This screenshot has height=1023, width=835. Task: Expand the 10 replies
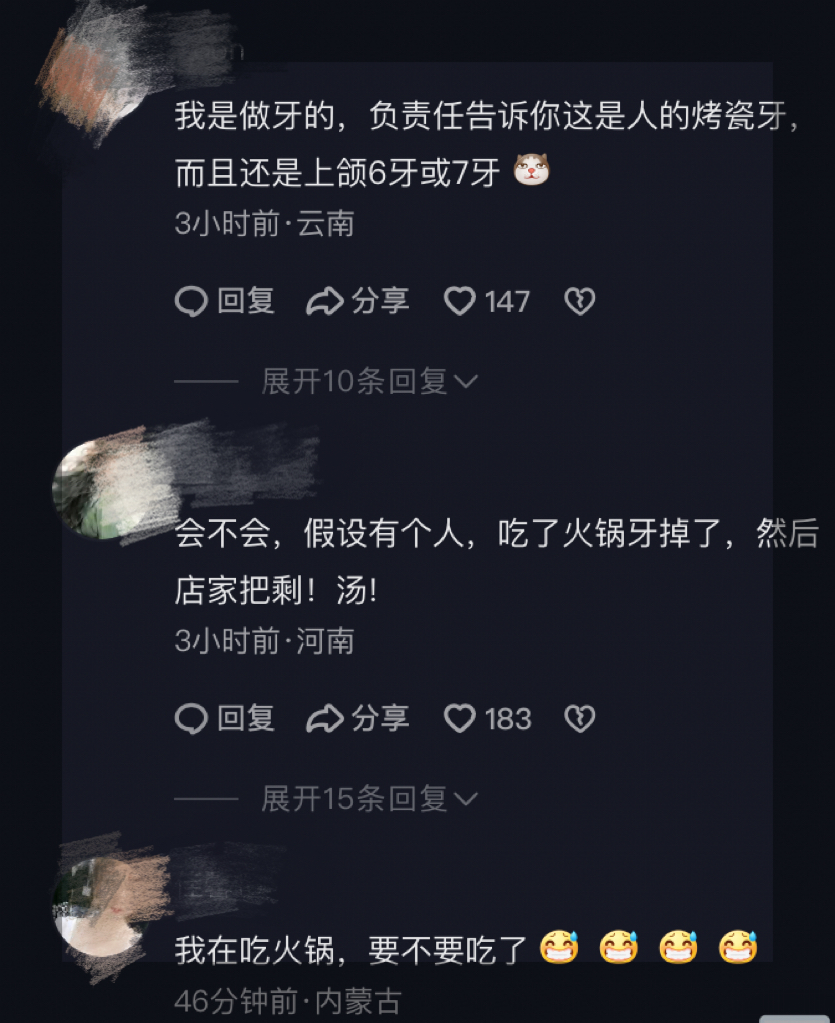369,381
